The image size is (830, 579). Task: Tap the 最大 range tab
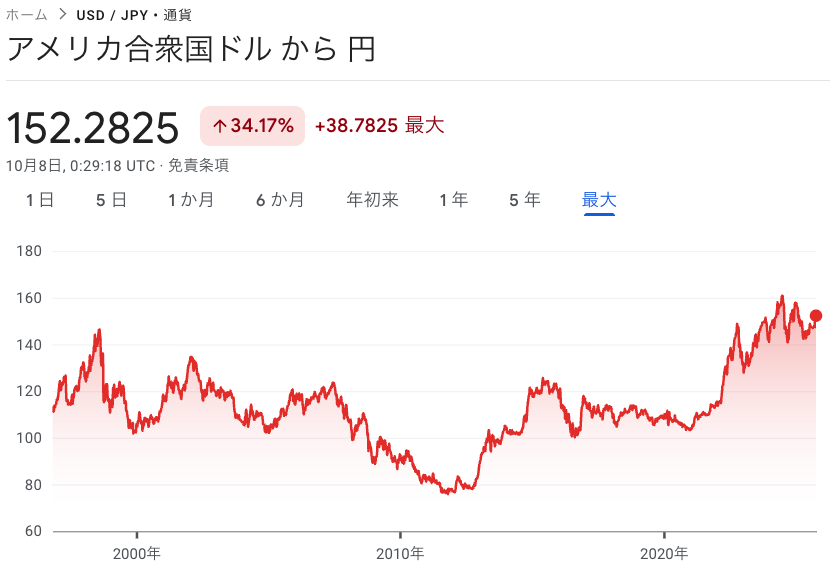click(599, 200)
